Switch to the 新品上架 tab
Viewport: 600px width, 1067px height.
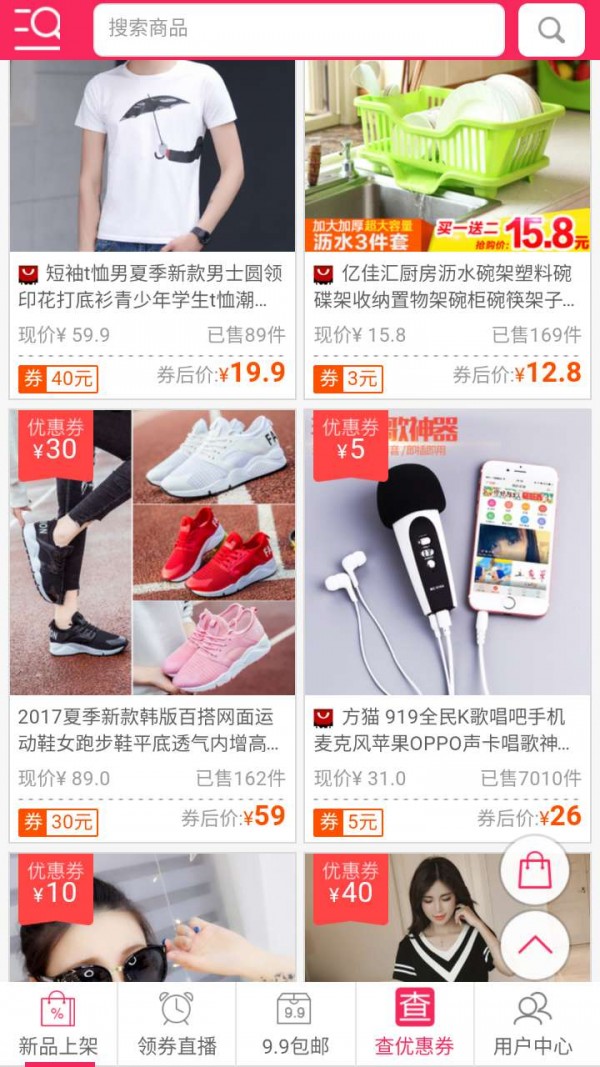pos(59,1024)
